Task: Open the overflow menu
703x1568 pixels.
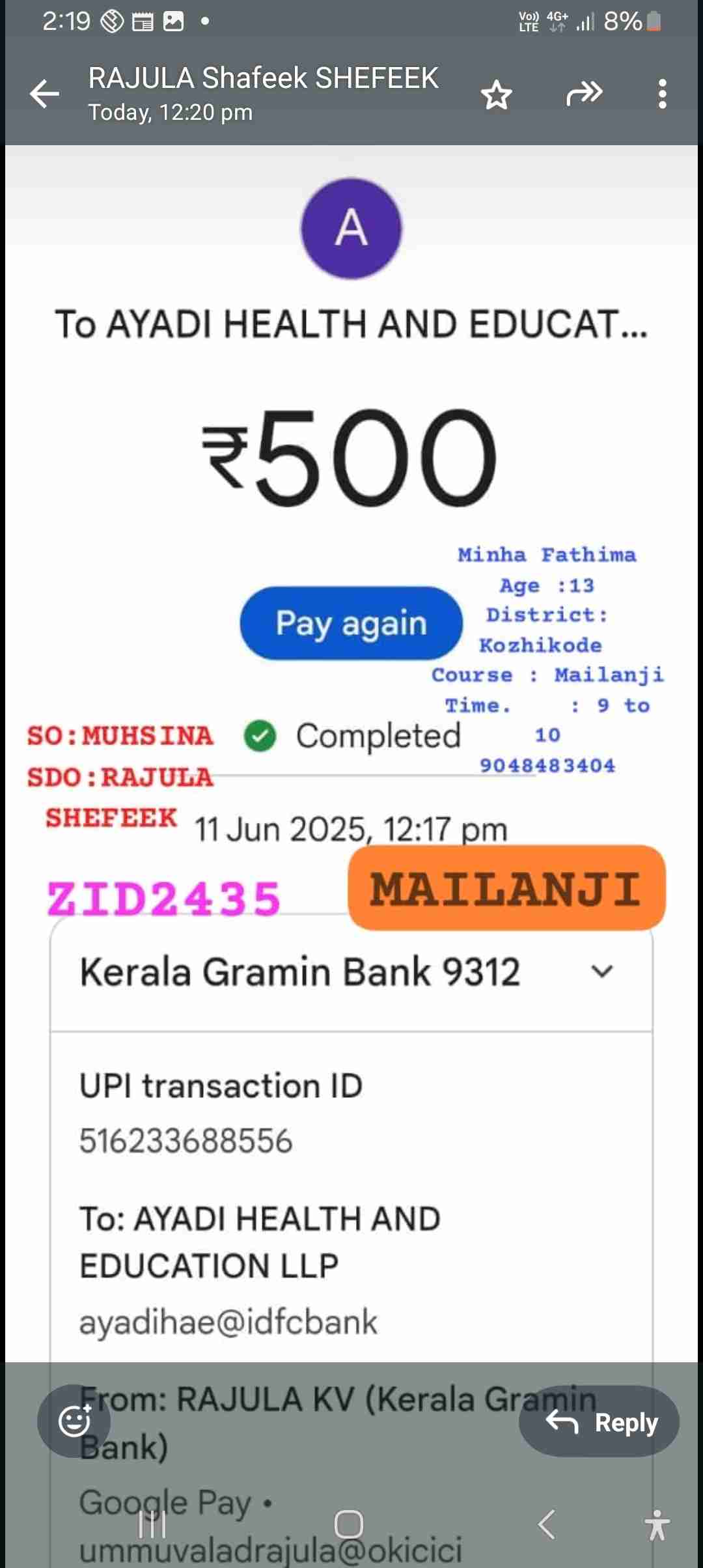Action: (x=662, y=94)
